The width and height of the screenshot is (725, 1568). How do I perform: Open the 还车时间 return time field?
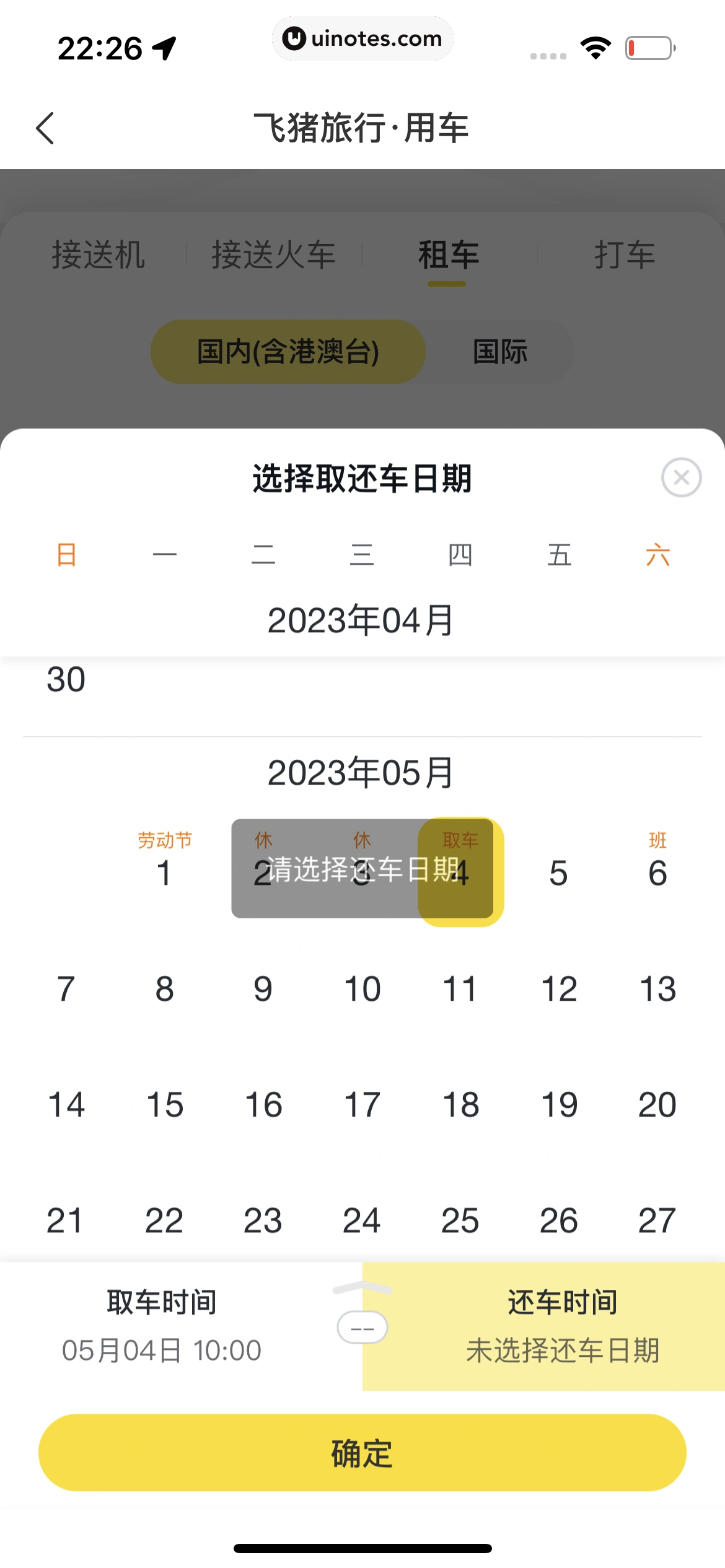(562, 1326)
